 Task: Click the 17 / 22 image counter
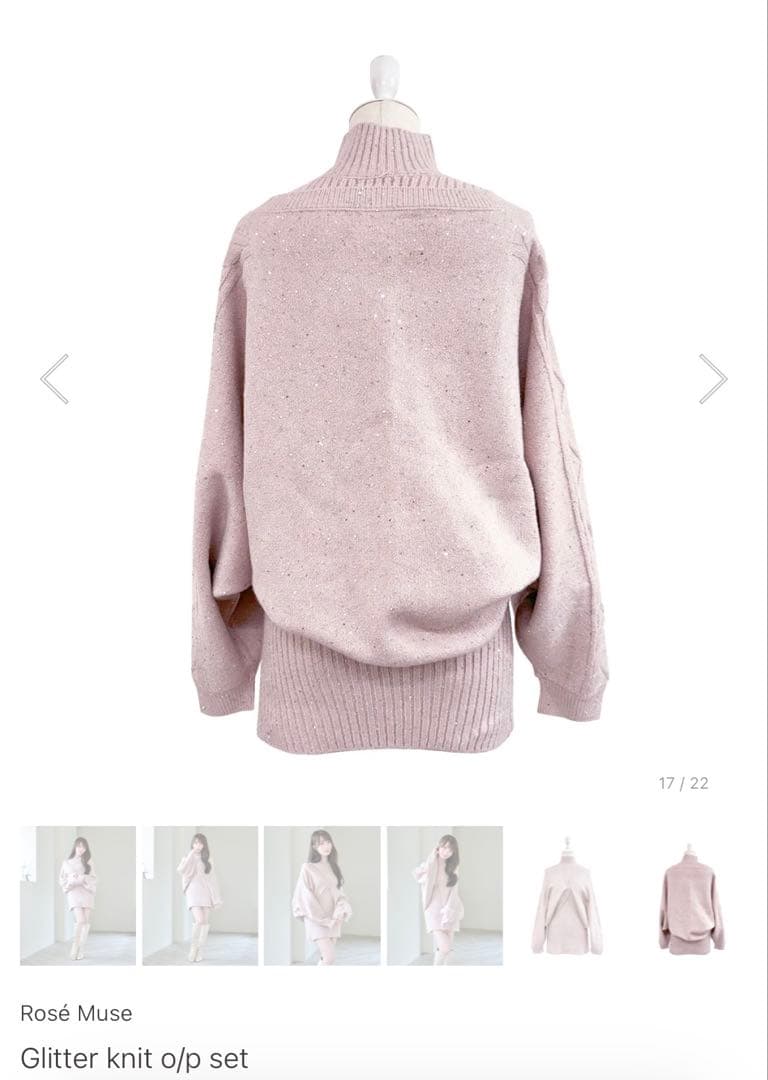[x=684, y=782]
